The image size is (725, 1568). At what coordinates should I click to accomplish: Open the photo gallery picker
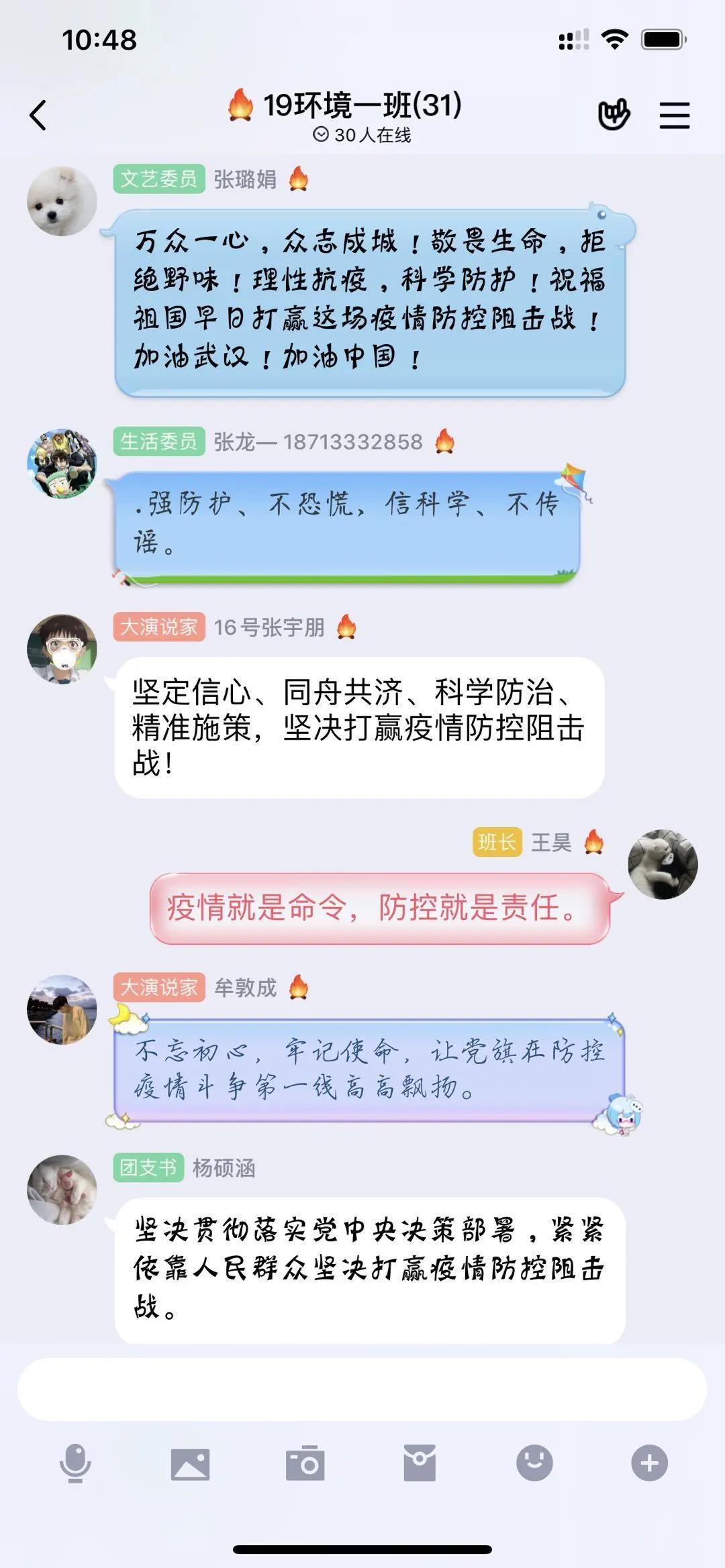190,1463
